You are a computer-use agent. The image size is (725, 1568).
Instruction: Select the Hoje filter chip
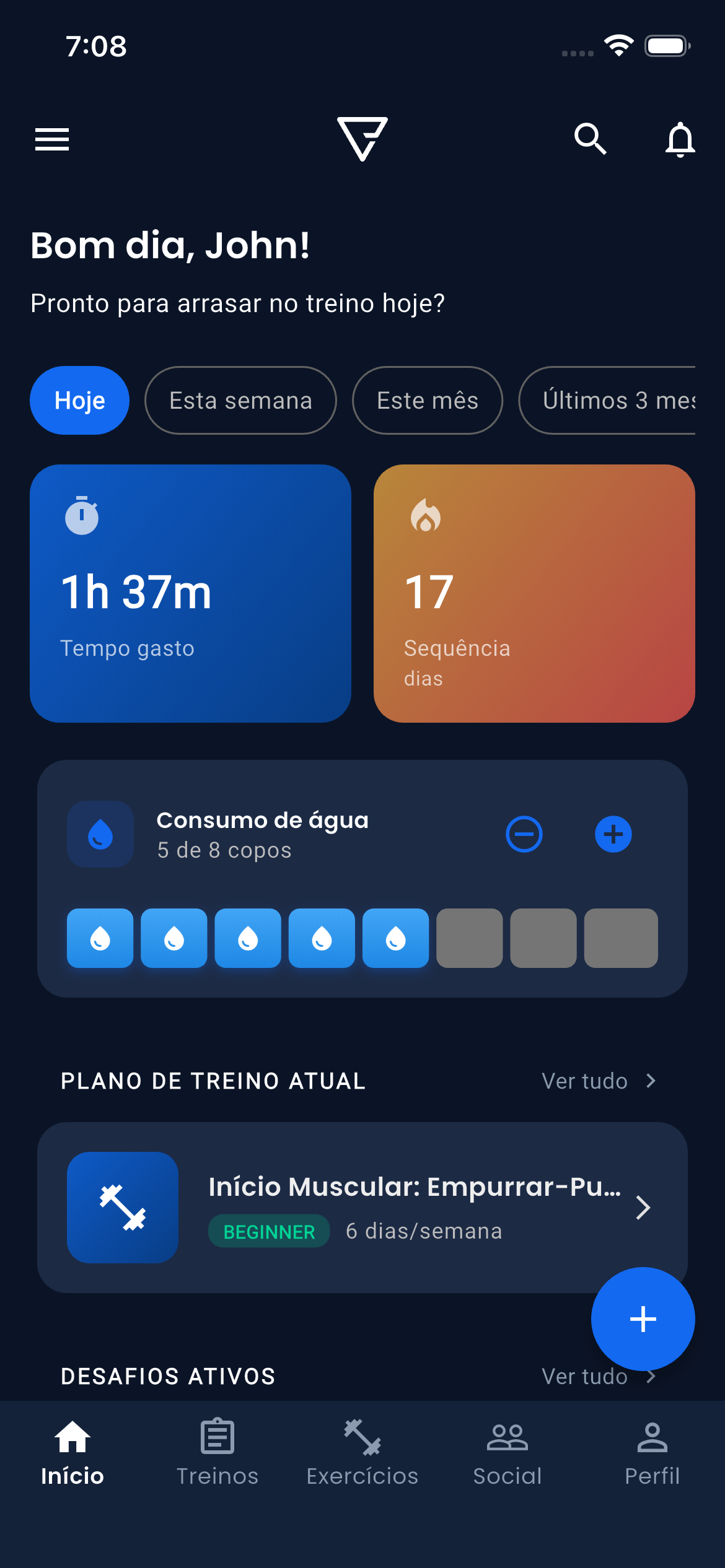coord(79,400)
